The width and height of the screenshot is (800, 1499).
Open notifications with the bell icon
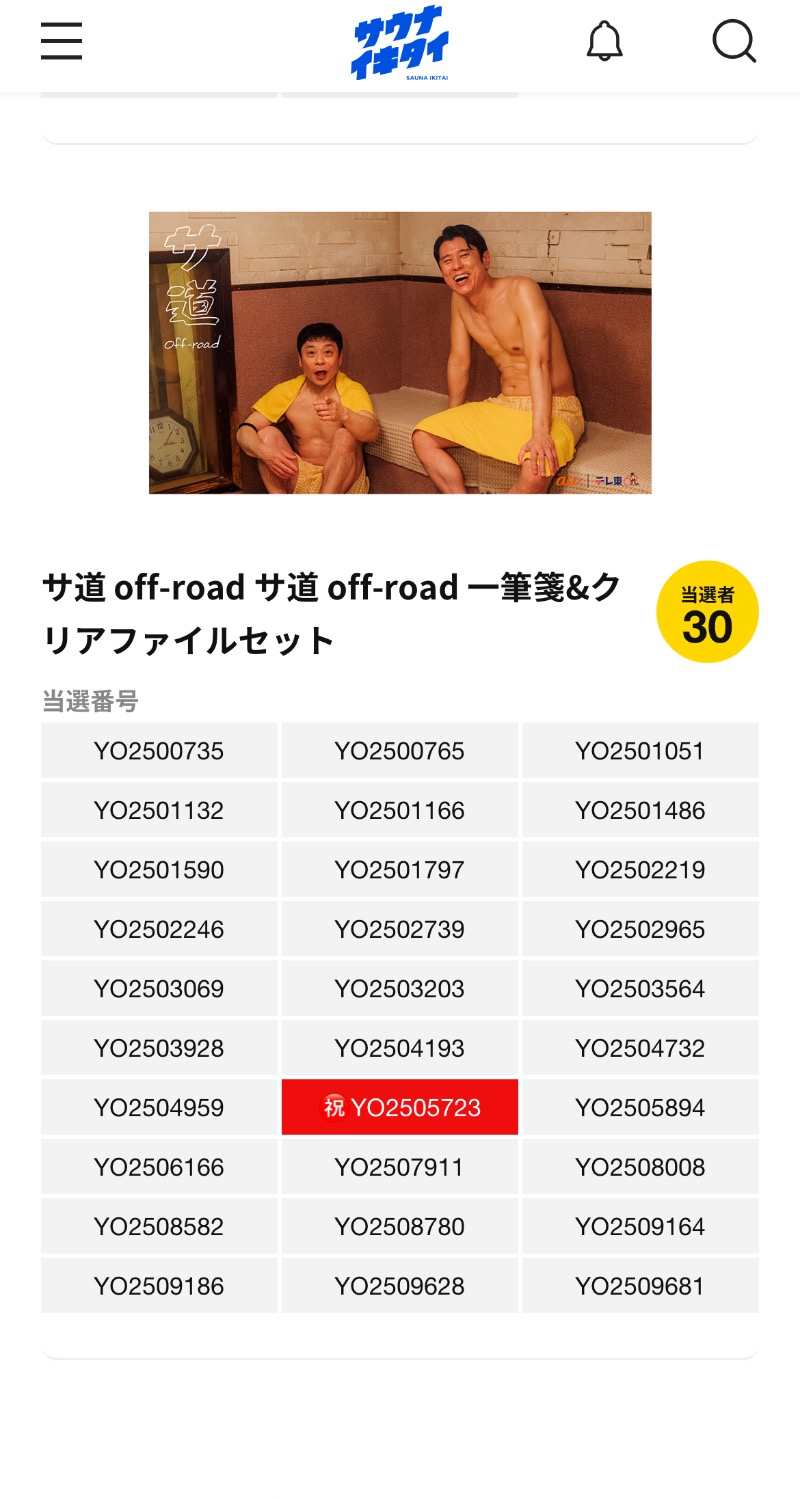[604, 41]
